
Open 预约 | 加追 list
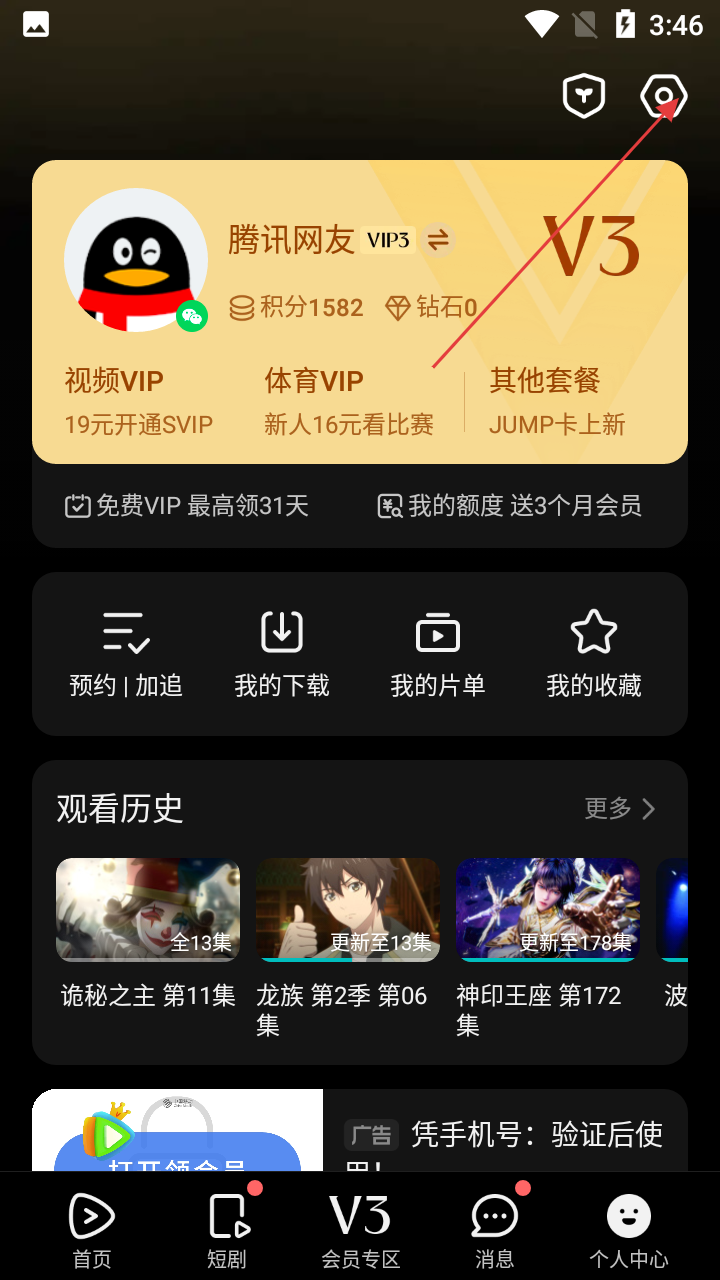[x=126, y=654]
